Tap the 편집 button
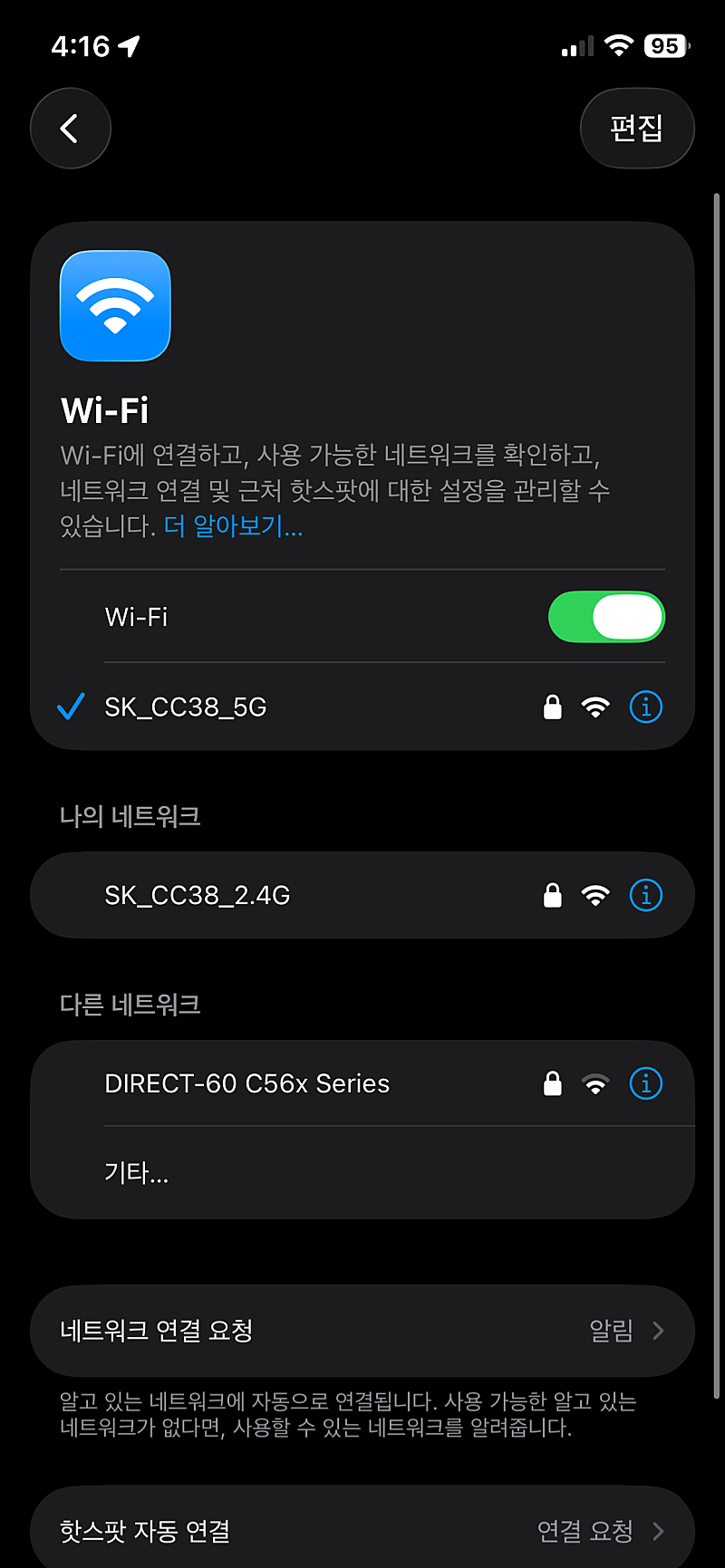 (636, 129)
